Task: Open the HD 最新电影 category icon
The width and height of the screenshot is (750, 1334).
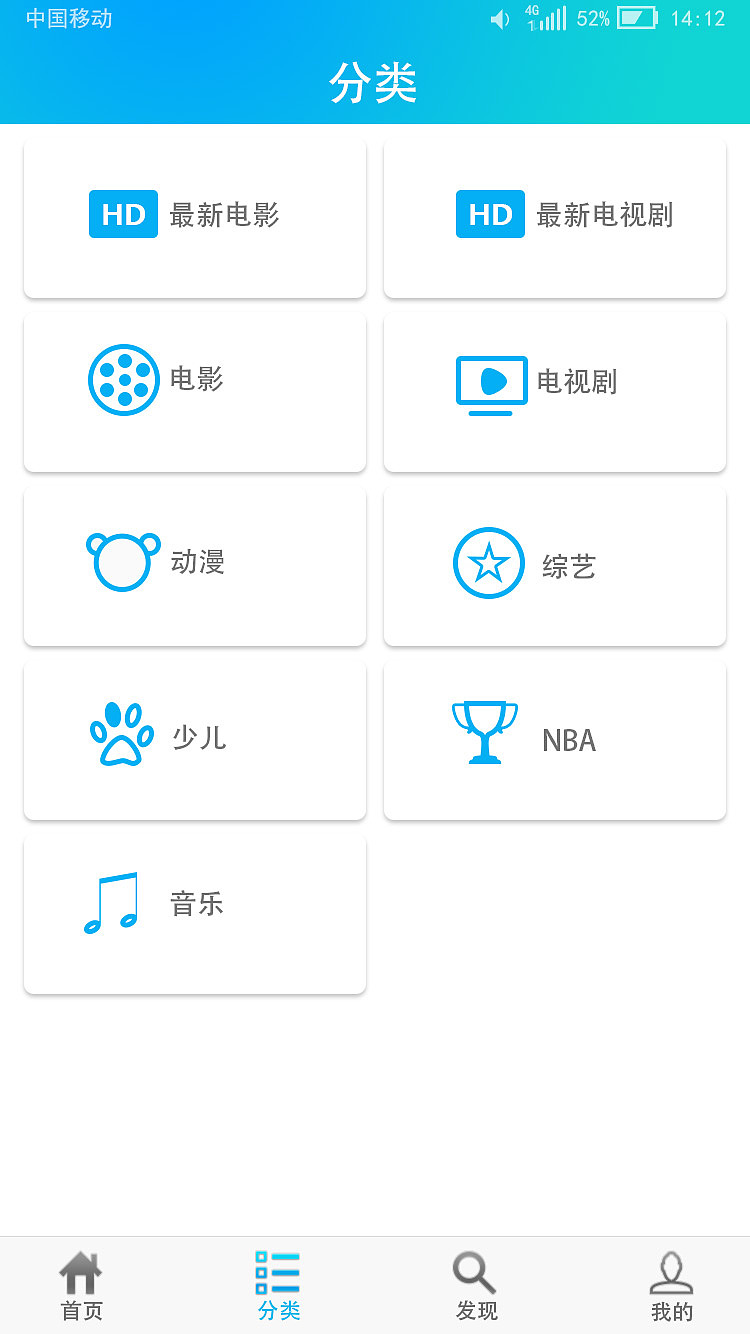Action: point(123,213)
